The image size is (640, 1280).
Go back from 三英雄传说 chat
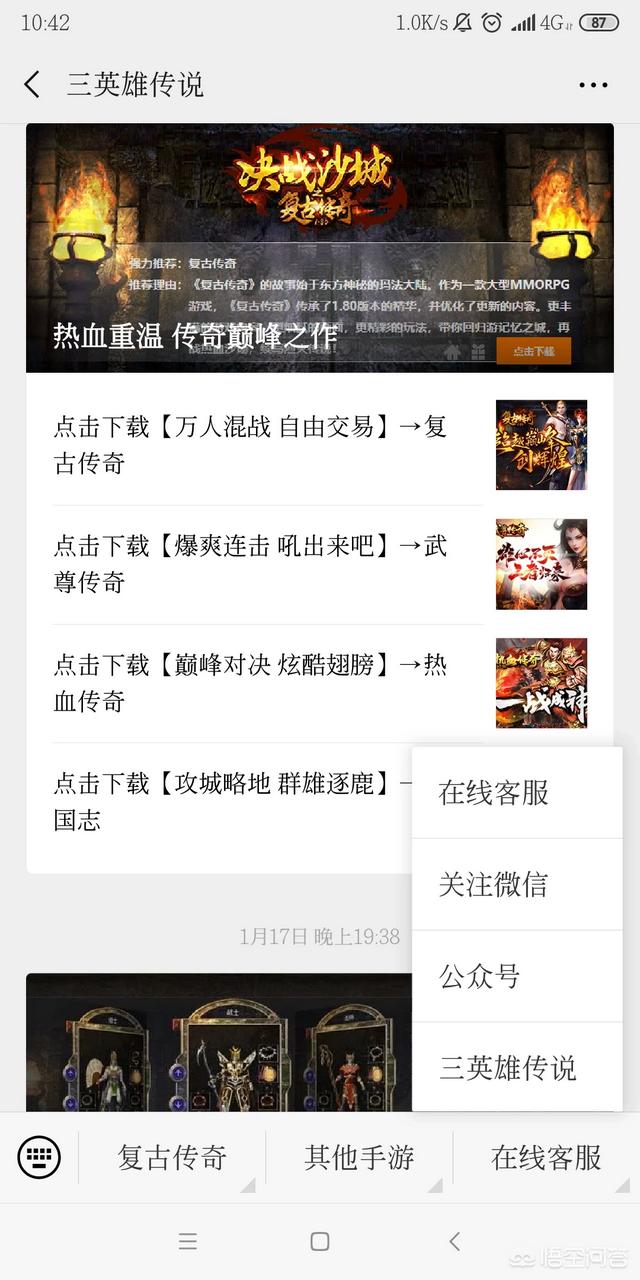(33, 84)
